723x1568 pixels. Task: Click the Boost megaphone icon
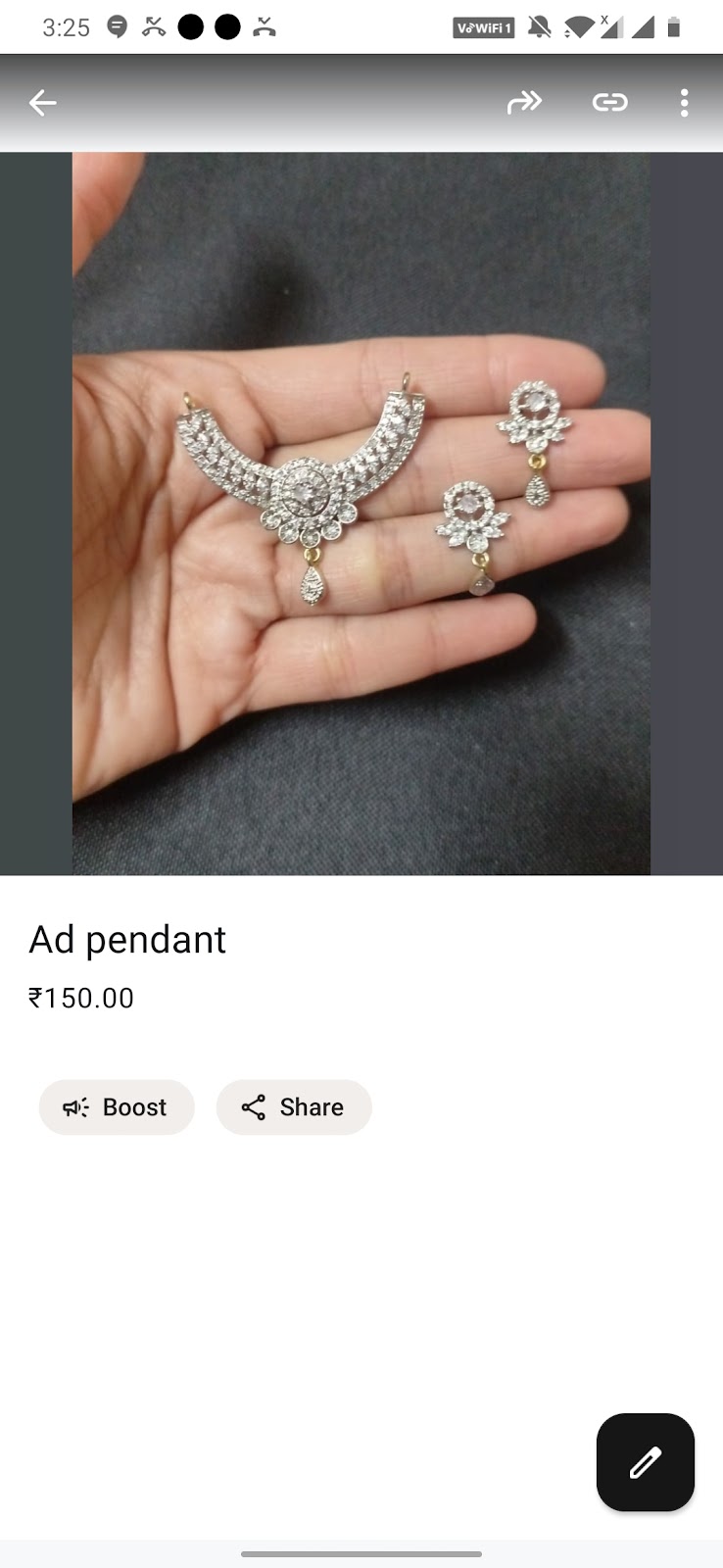coord(74,1107)
